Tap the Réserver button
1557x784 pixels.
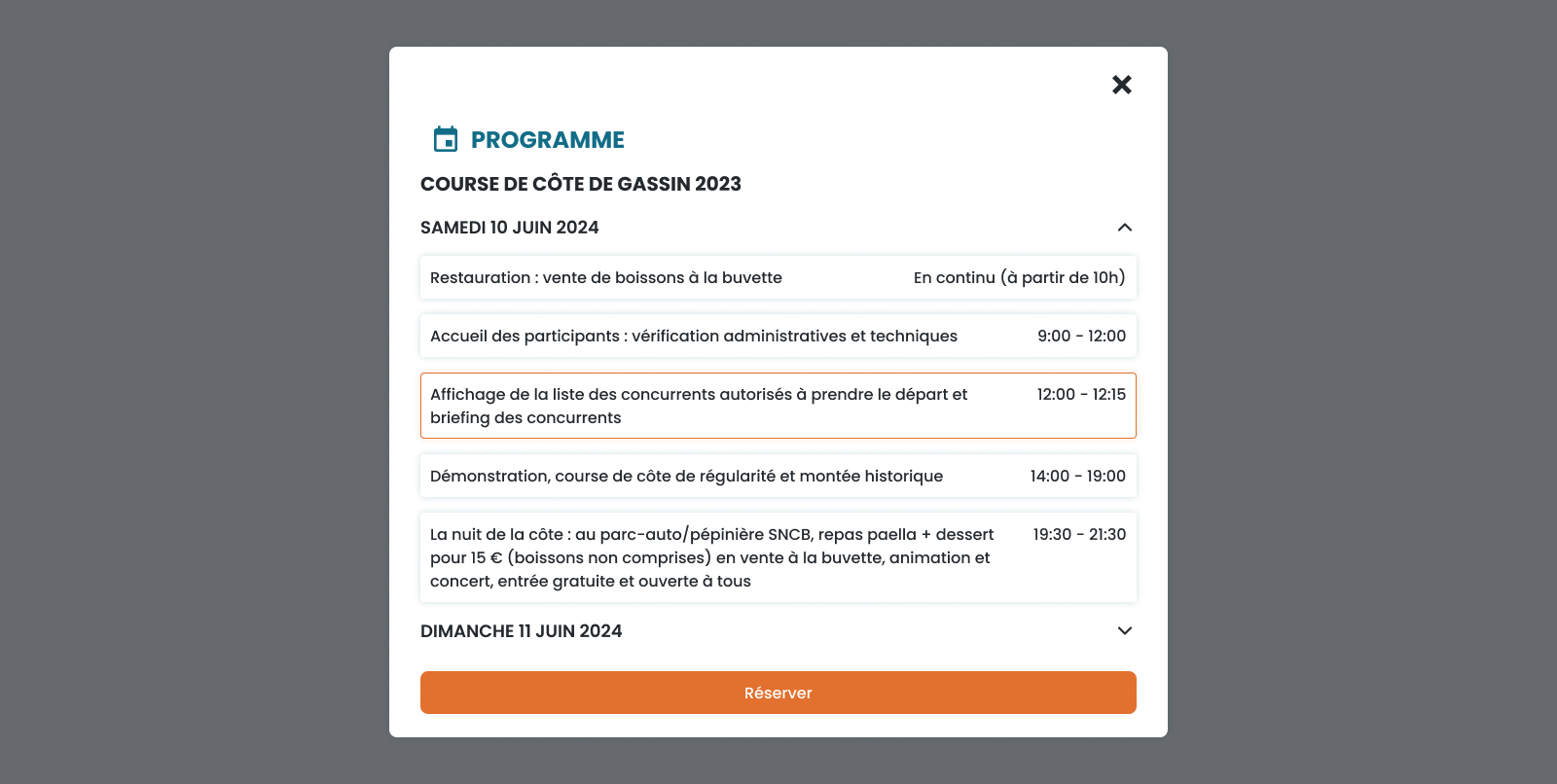pos(778,693)
